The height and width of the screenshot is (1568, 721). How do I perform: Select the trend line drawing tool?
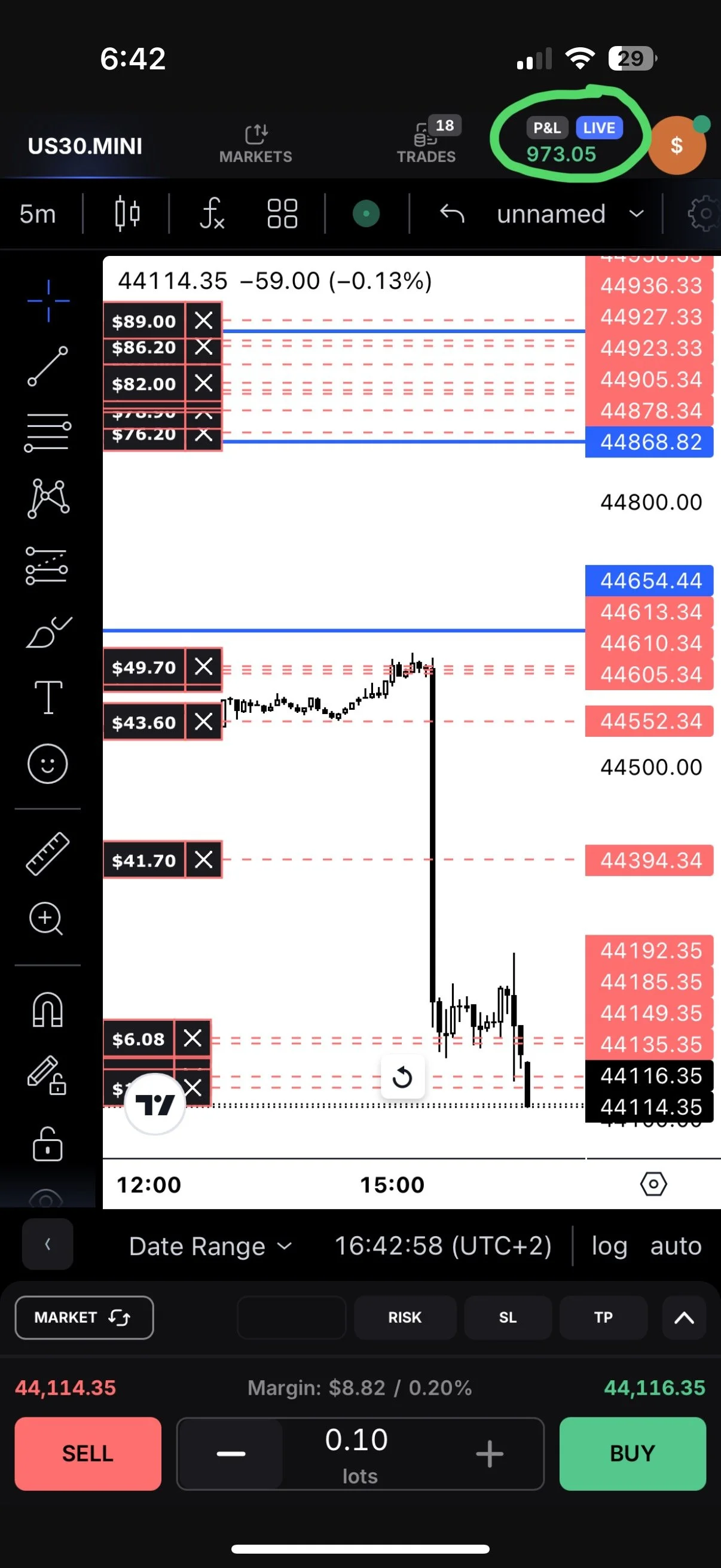(47, 367)
